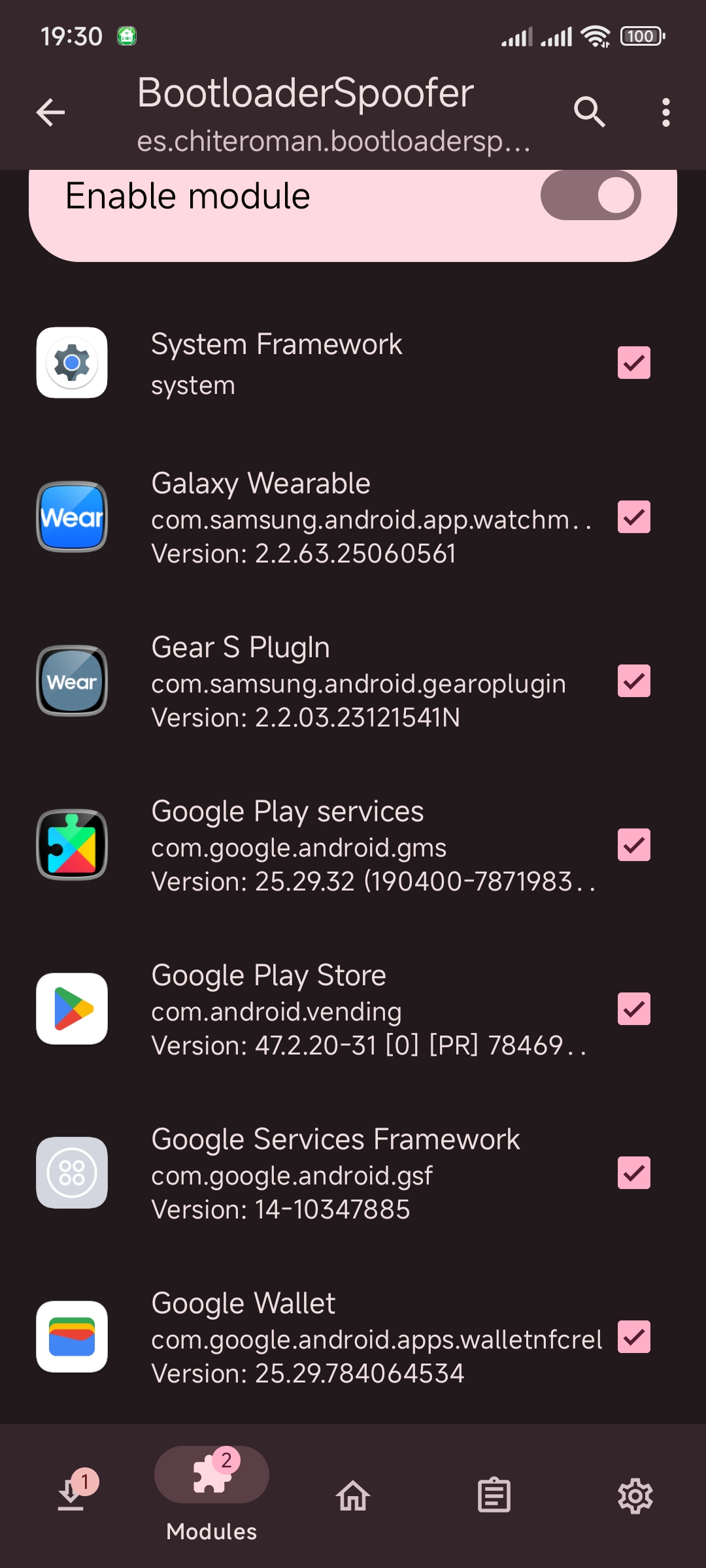Uncheck Gear S PlugIn checkbox

point(634,681)
